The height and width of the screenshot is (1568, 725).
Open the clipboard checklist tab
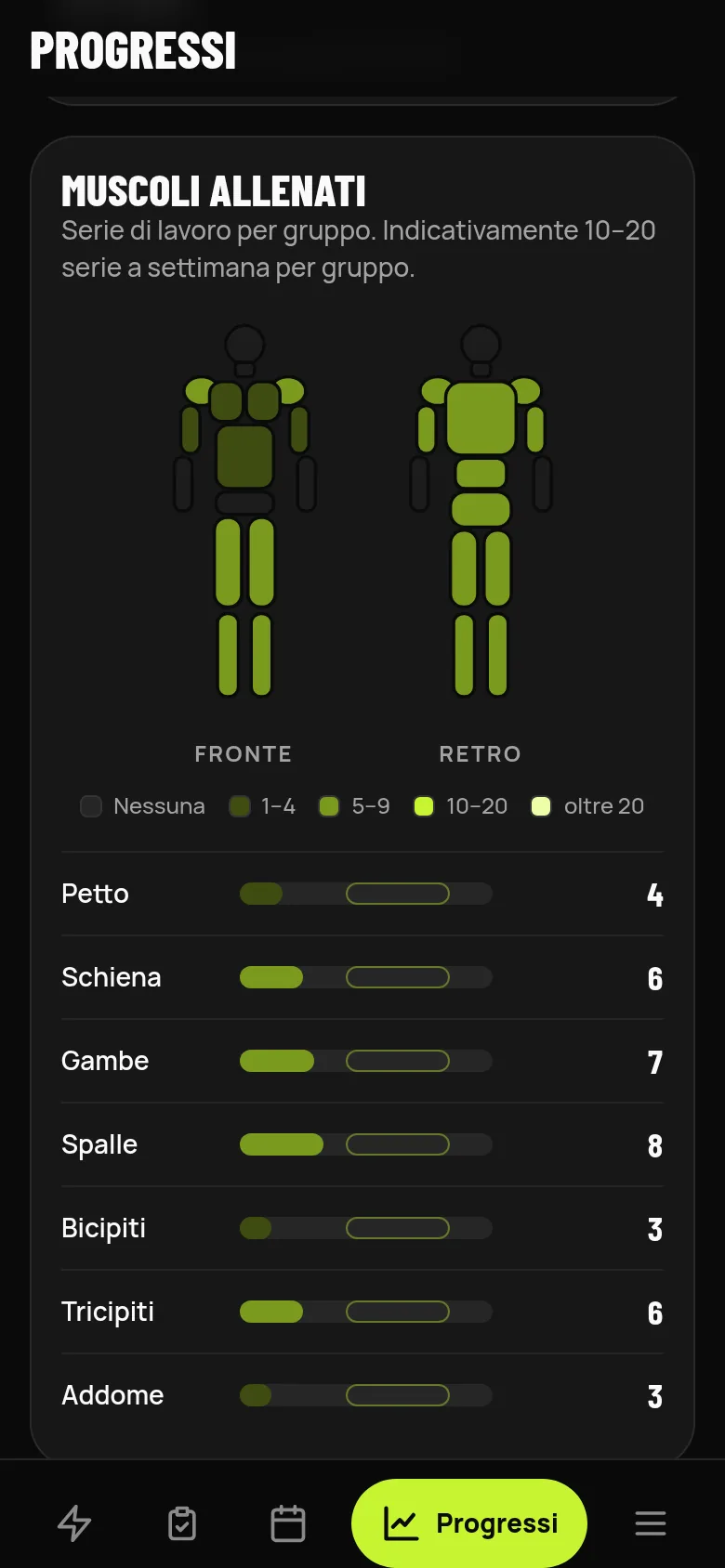[182, 1523]
